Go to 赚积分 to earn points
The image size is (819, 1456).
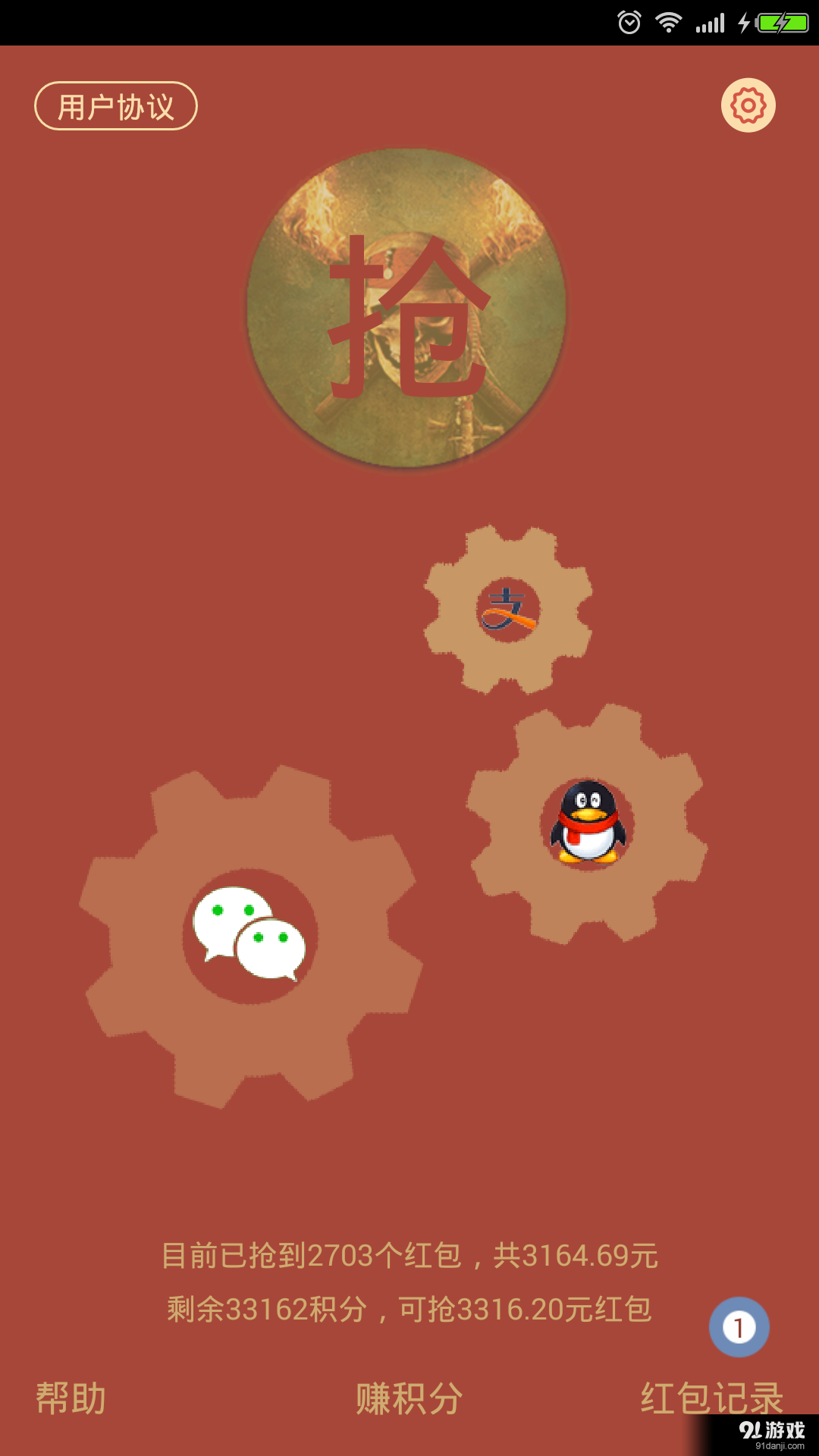[409, 1398]
